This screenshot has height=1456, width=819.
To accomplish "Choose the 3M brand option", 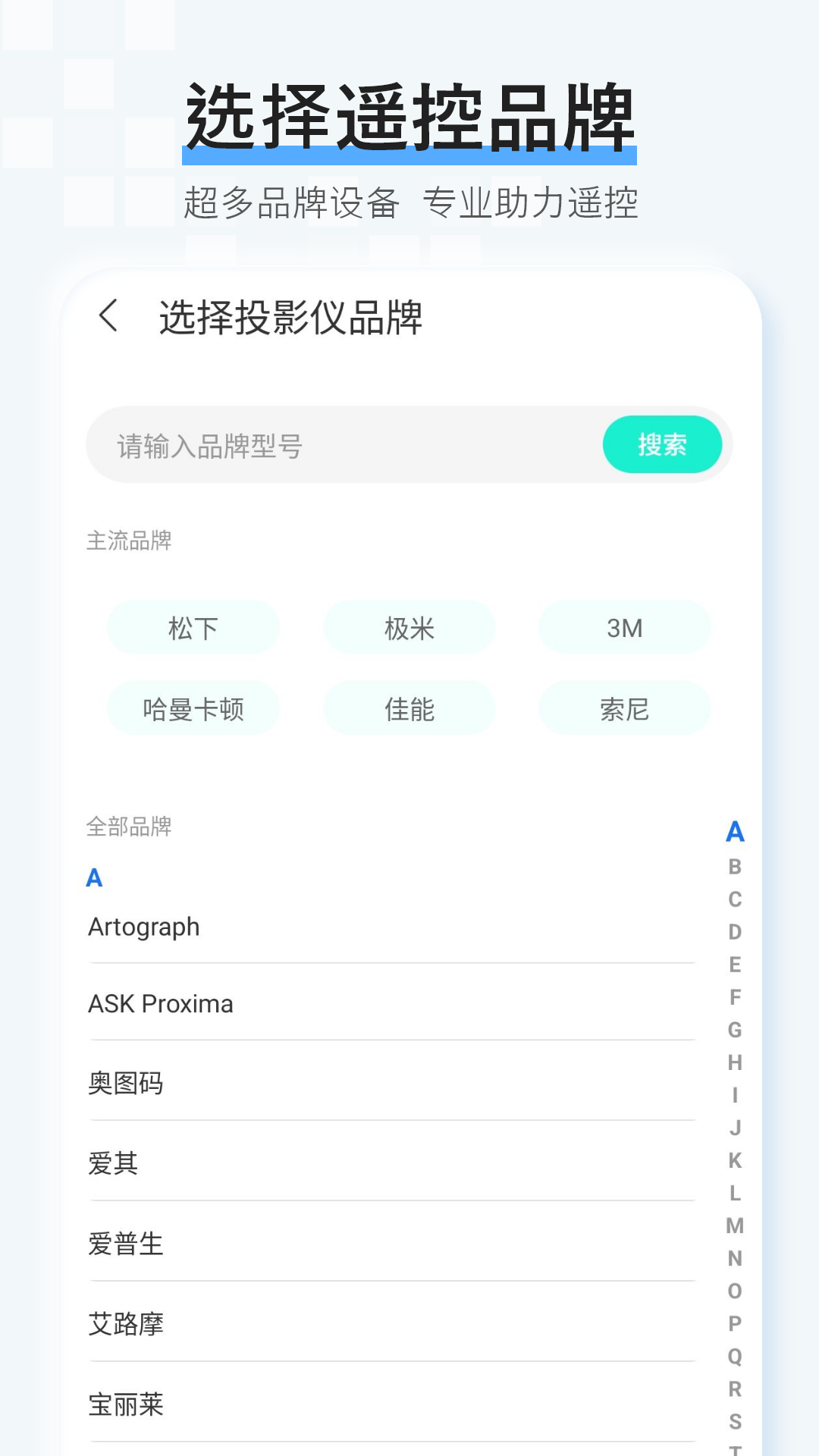I will 623,627.
